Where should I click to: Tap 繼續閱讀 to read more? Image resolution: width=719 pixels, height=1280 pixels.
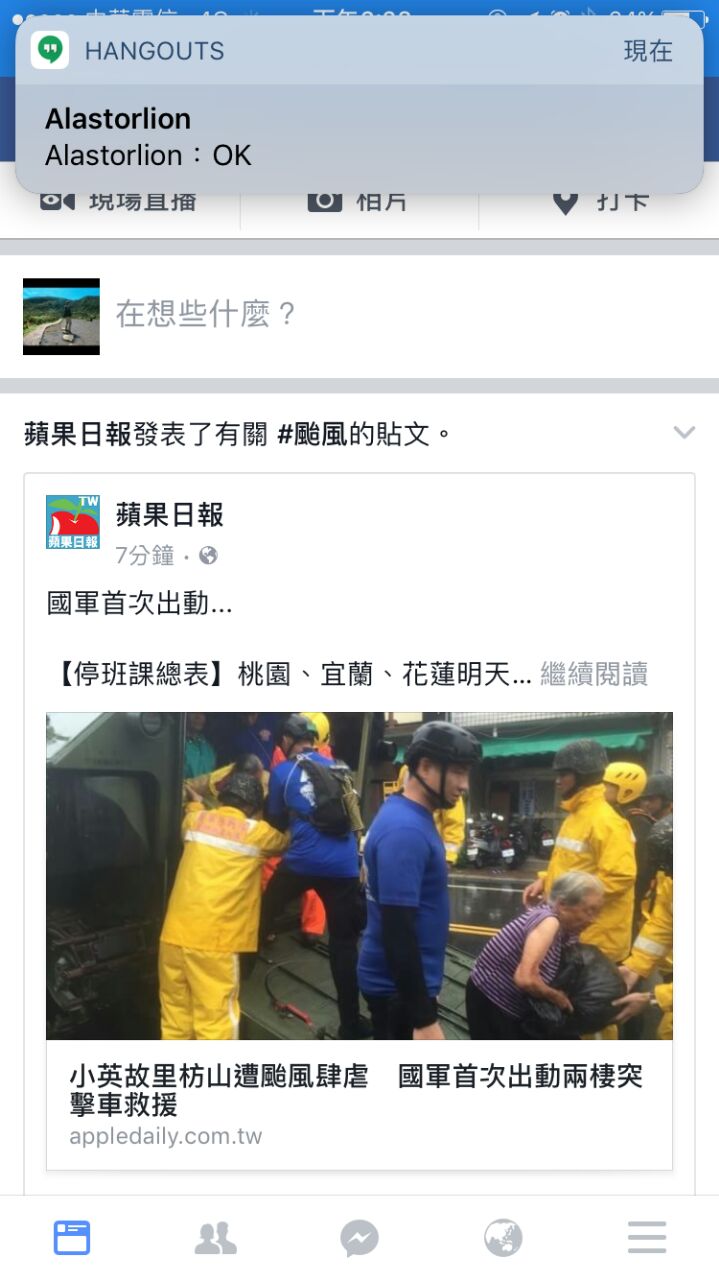pos(594,674)
